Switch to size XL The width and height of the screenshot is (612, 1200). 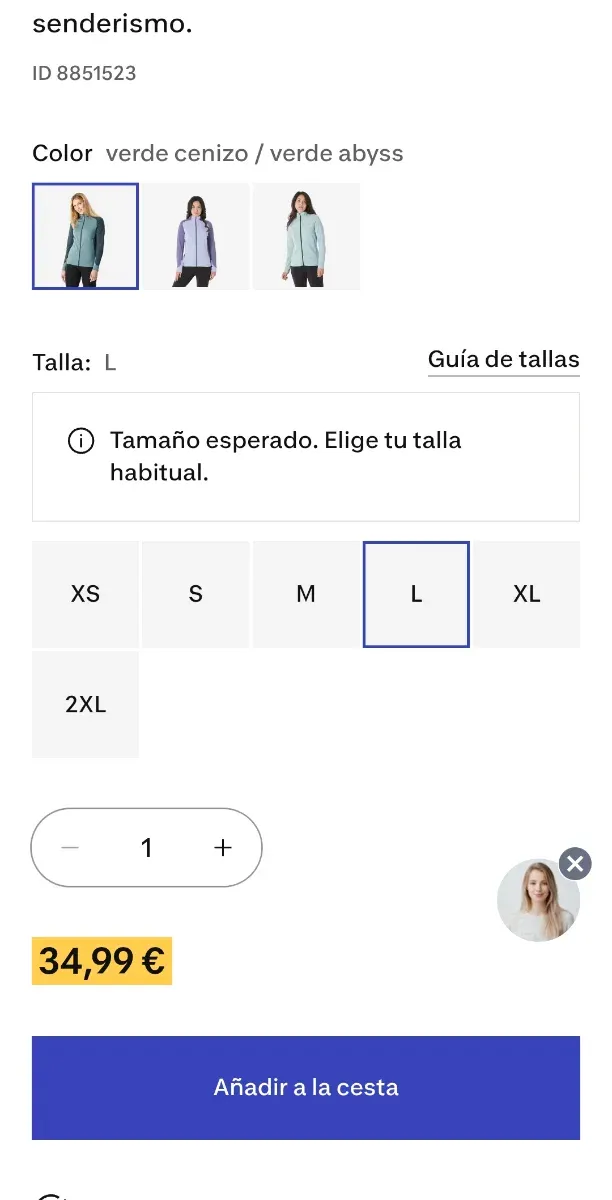point(527,594)
